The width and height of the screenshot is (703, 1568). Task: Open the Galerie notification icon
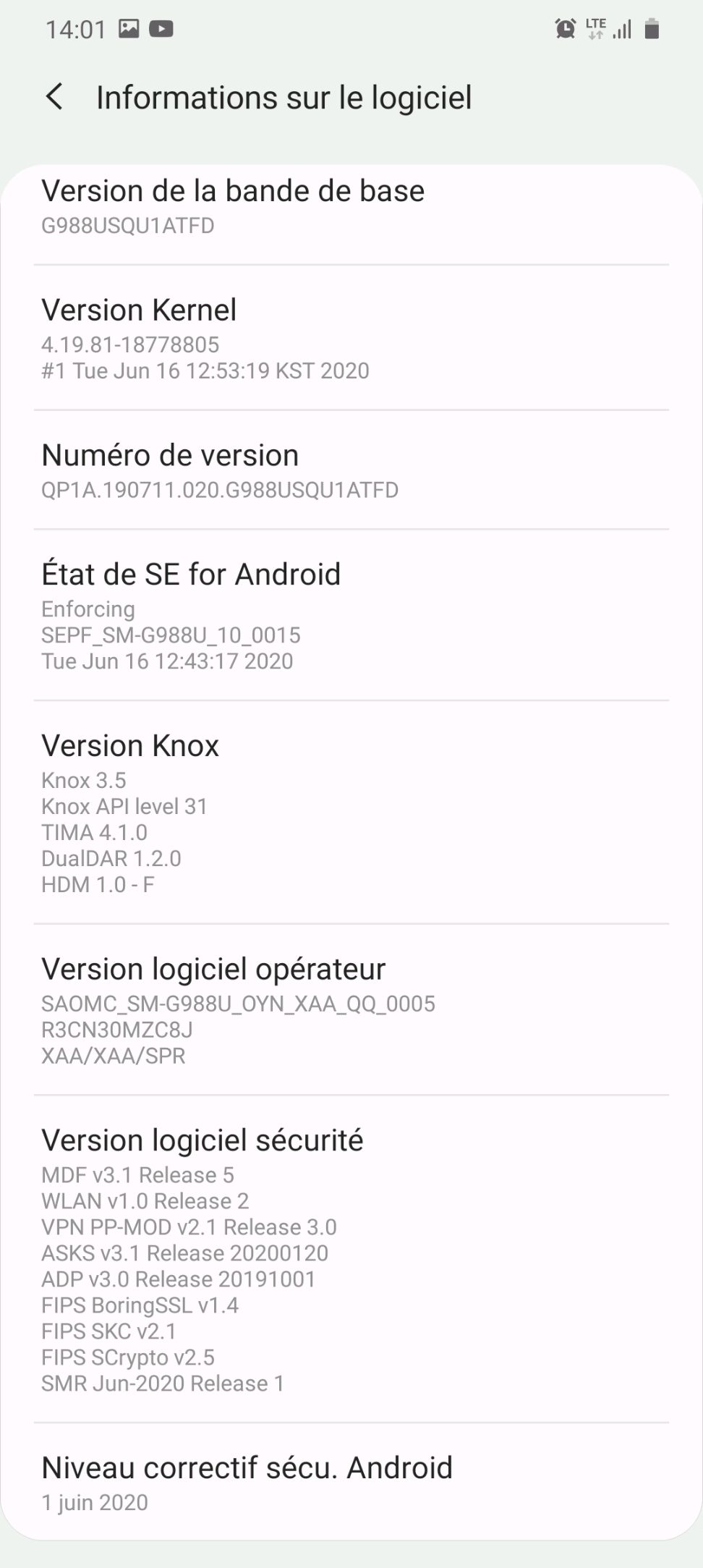click(130, 29)
